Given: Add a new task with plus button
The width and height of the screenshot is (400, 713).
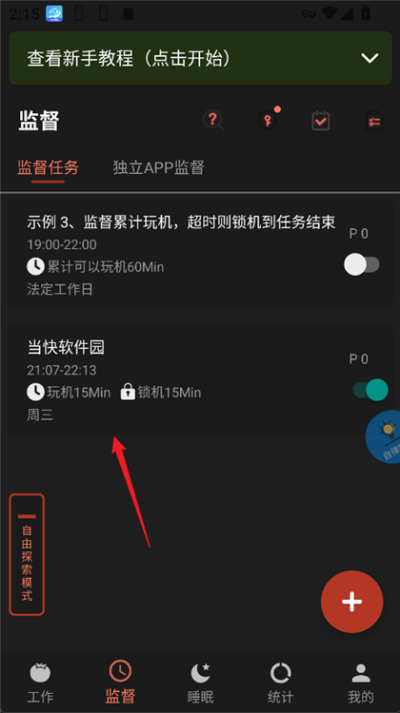Looking at the screenshot, I should click(x=352, y=602).
